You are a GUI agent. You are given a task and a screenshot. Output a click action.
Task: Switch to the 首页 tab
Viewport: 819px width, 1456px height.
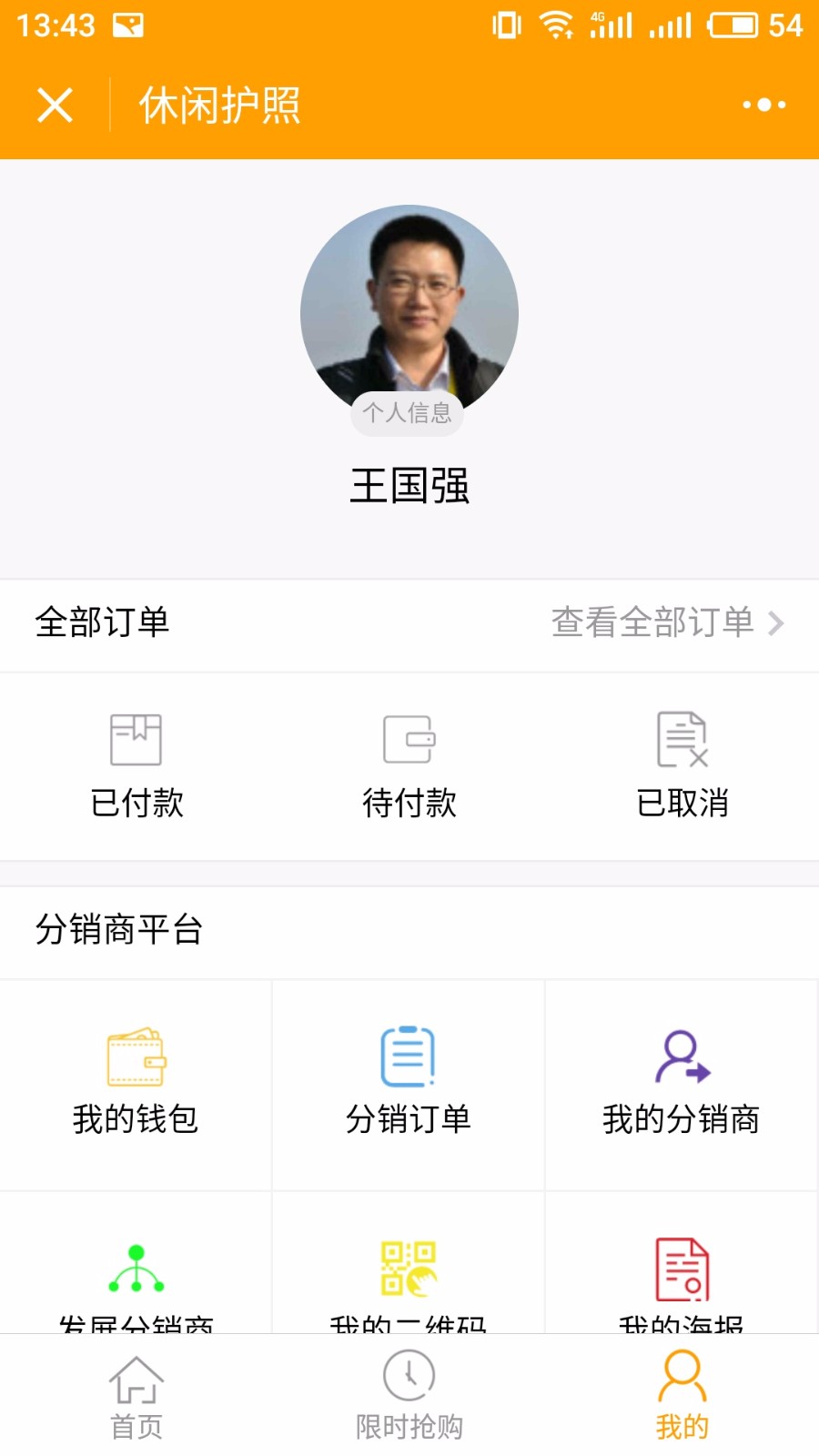(136, 1396)
